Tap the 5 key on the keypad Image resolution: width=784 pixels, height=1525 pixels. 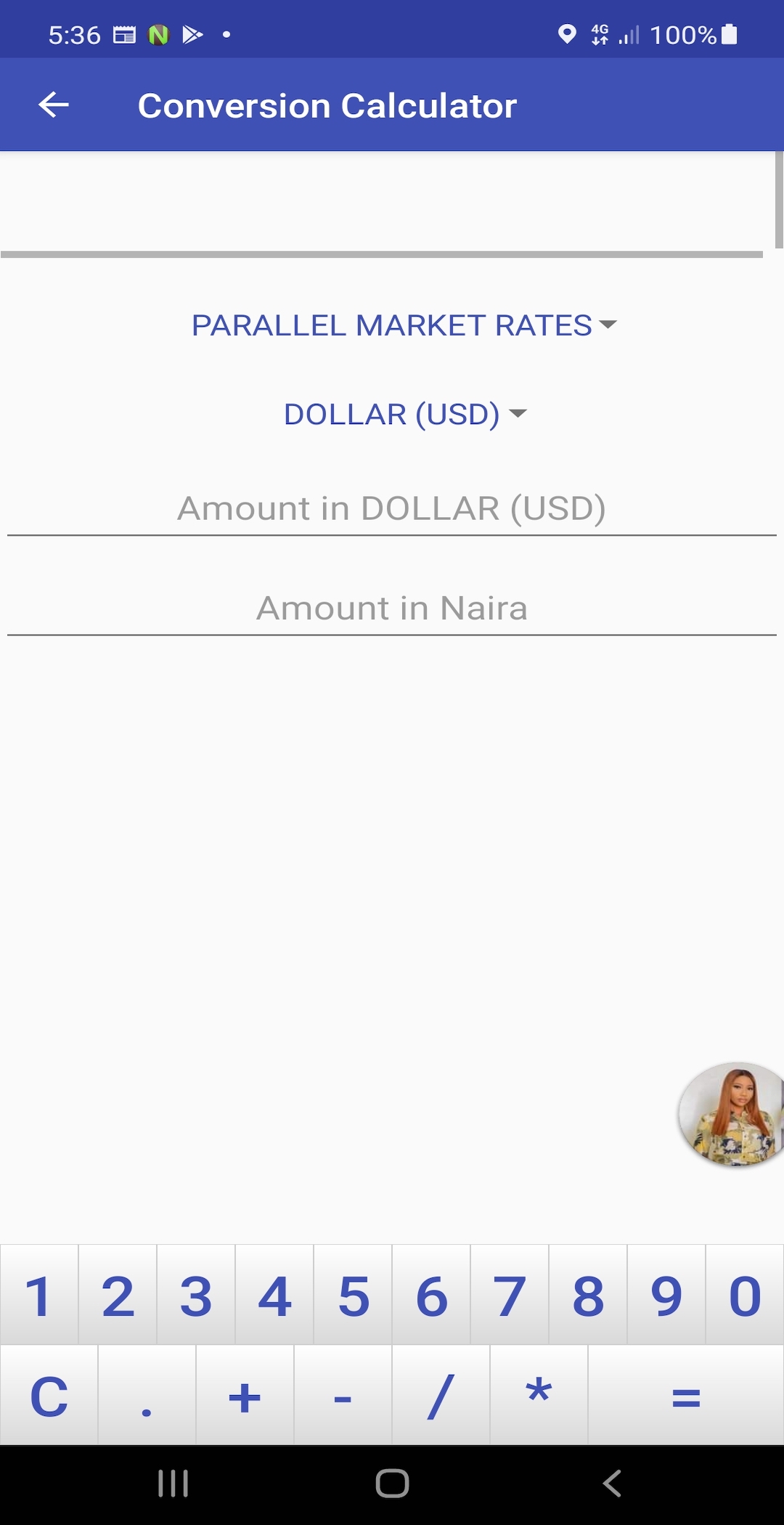pos(353,1296)
